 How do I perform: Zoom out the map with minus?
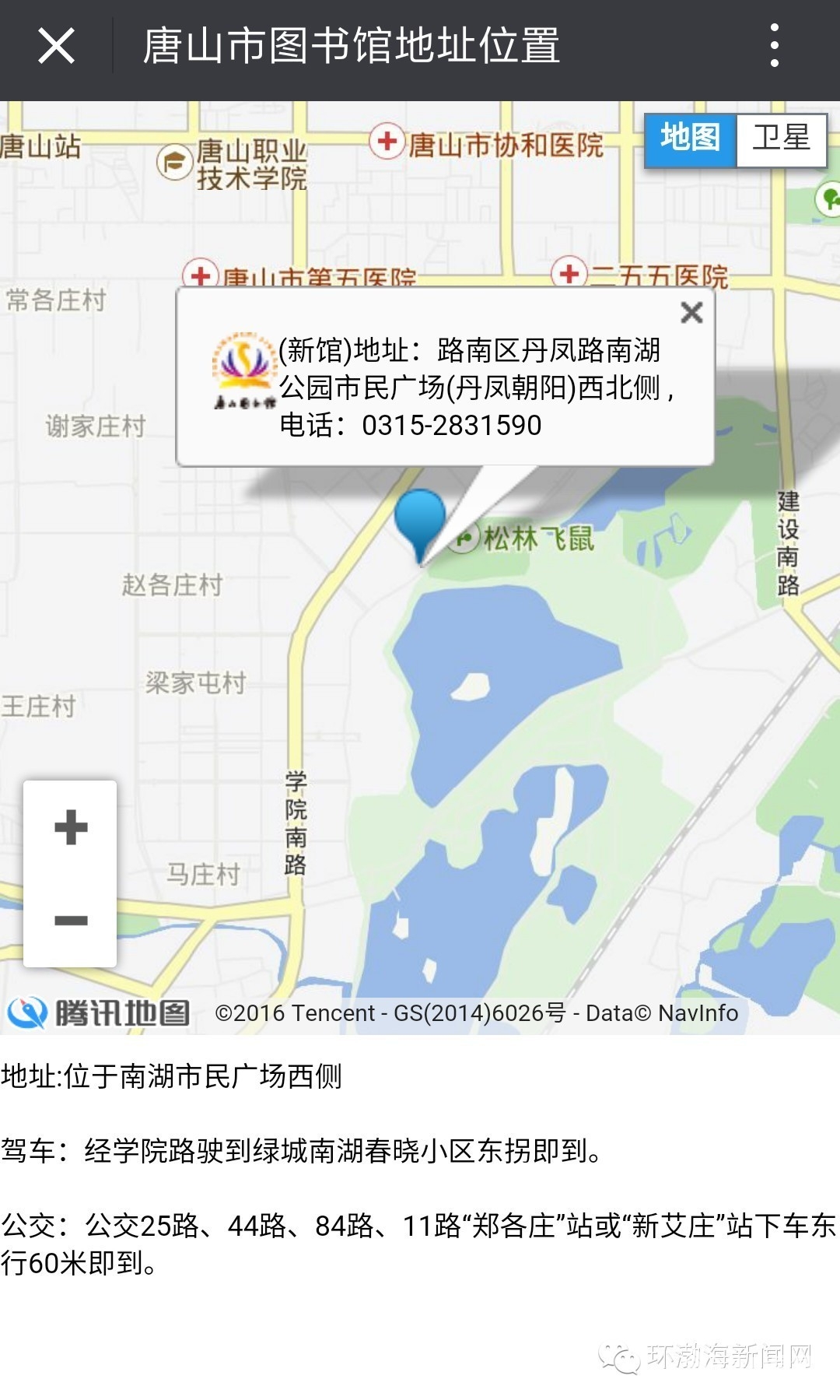coord(71,921)
